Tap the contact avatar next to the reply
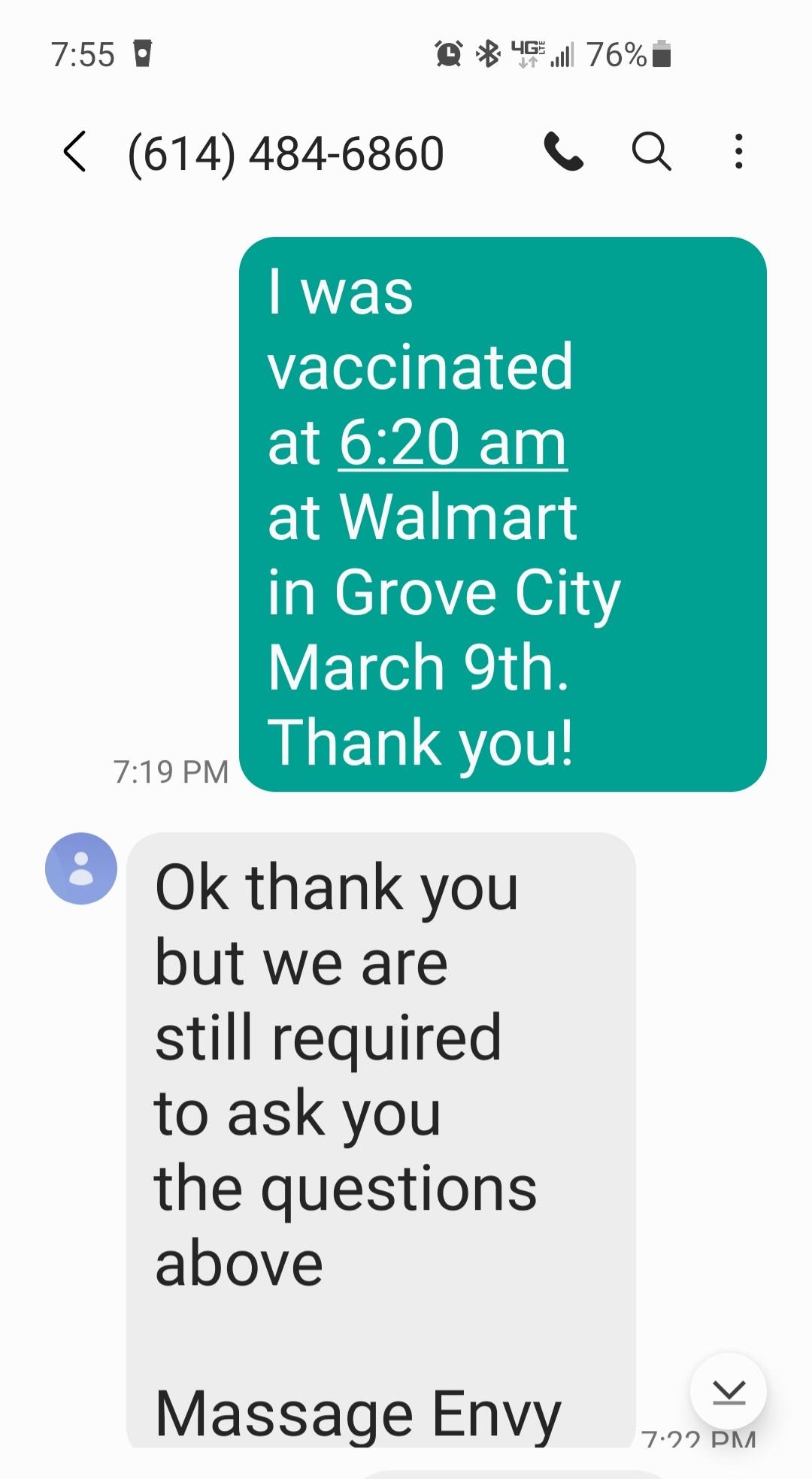812x1479 pixels. [x=80, y=868]
